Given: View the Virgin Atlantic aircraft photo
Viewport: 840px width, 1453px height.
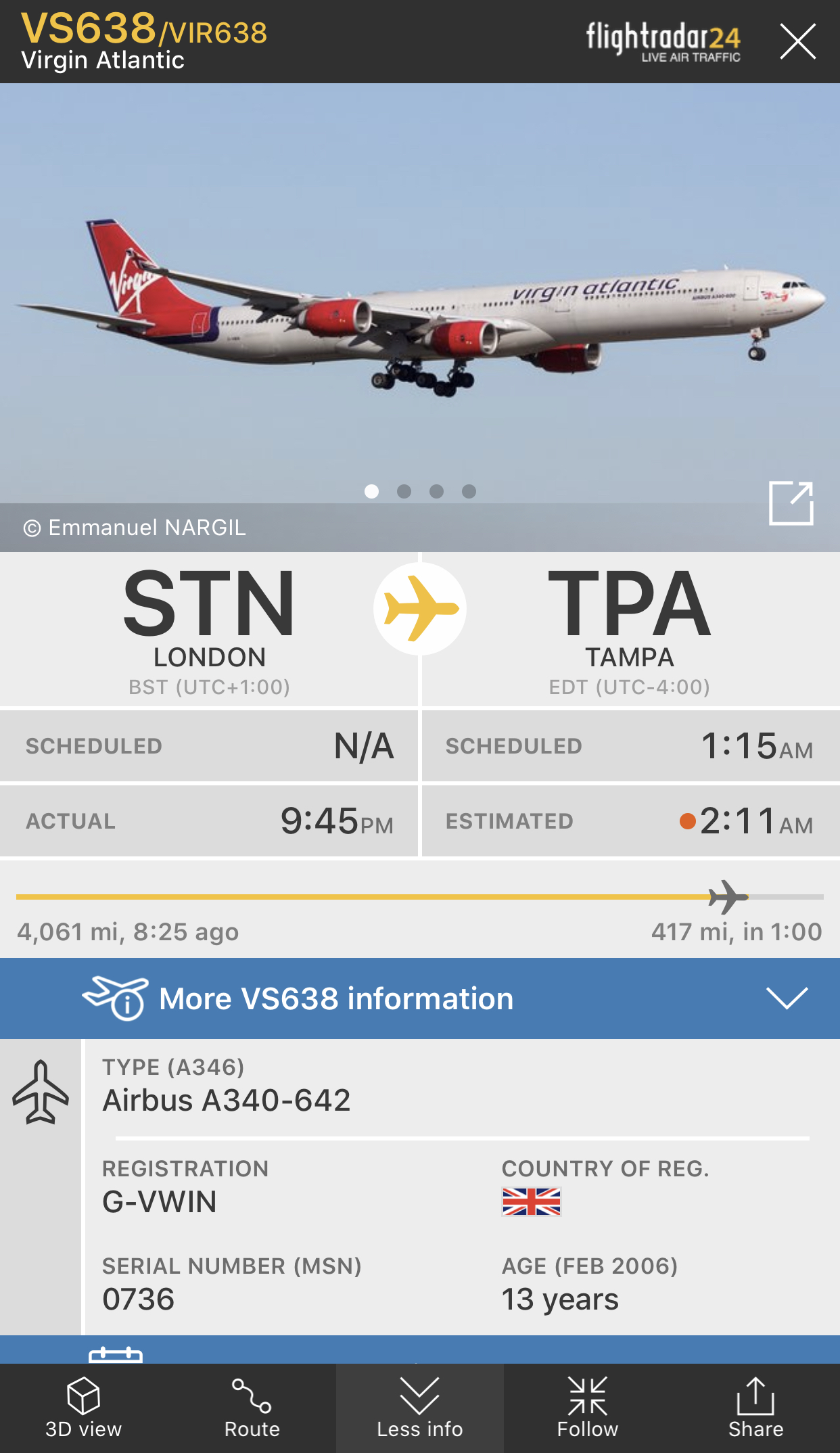Looking at the screenshot, I should (x=419, y=304).
